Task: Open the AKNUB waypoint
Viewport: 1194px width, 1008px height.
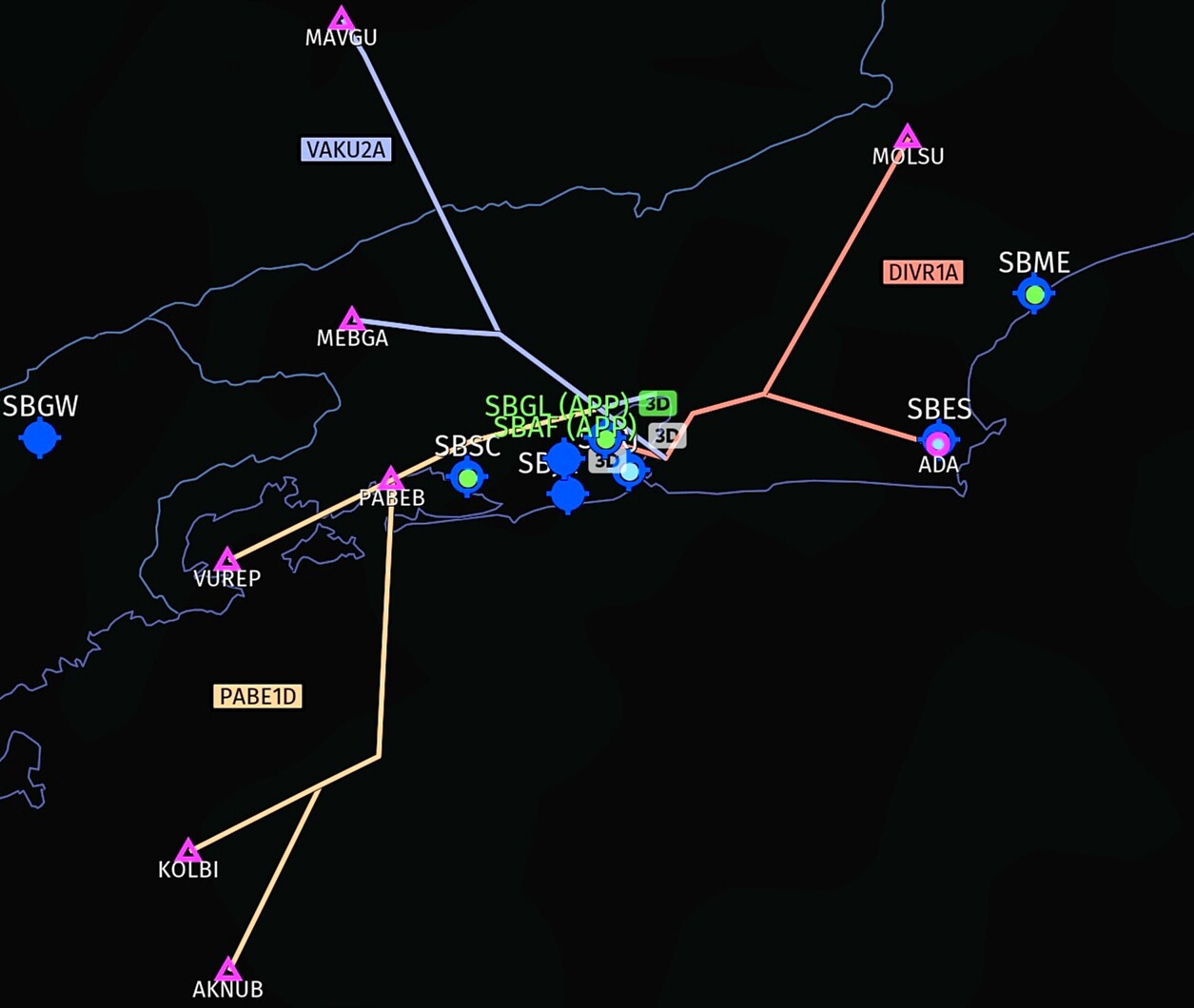Action: [228, 970]
